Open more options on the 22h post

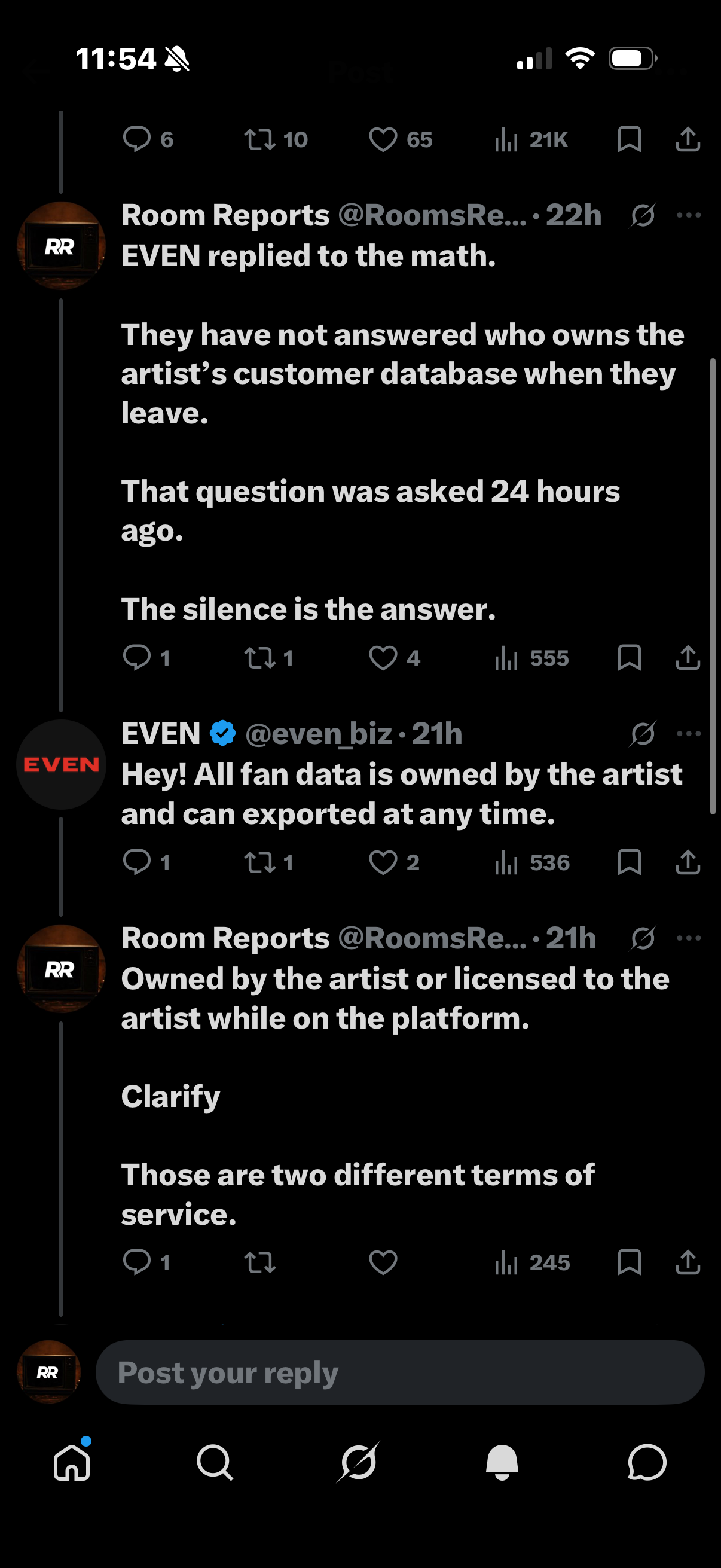point(689,215)
